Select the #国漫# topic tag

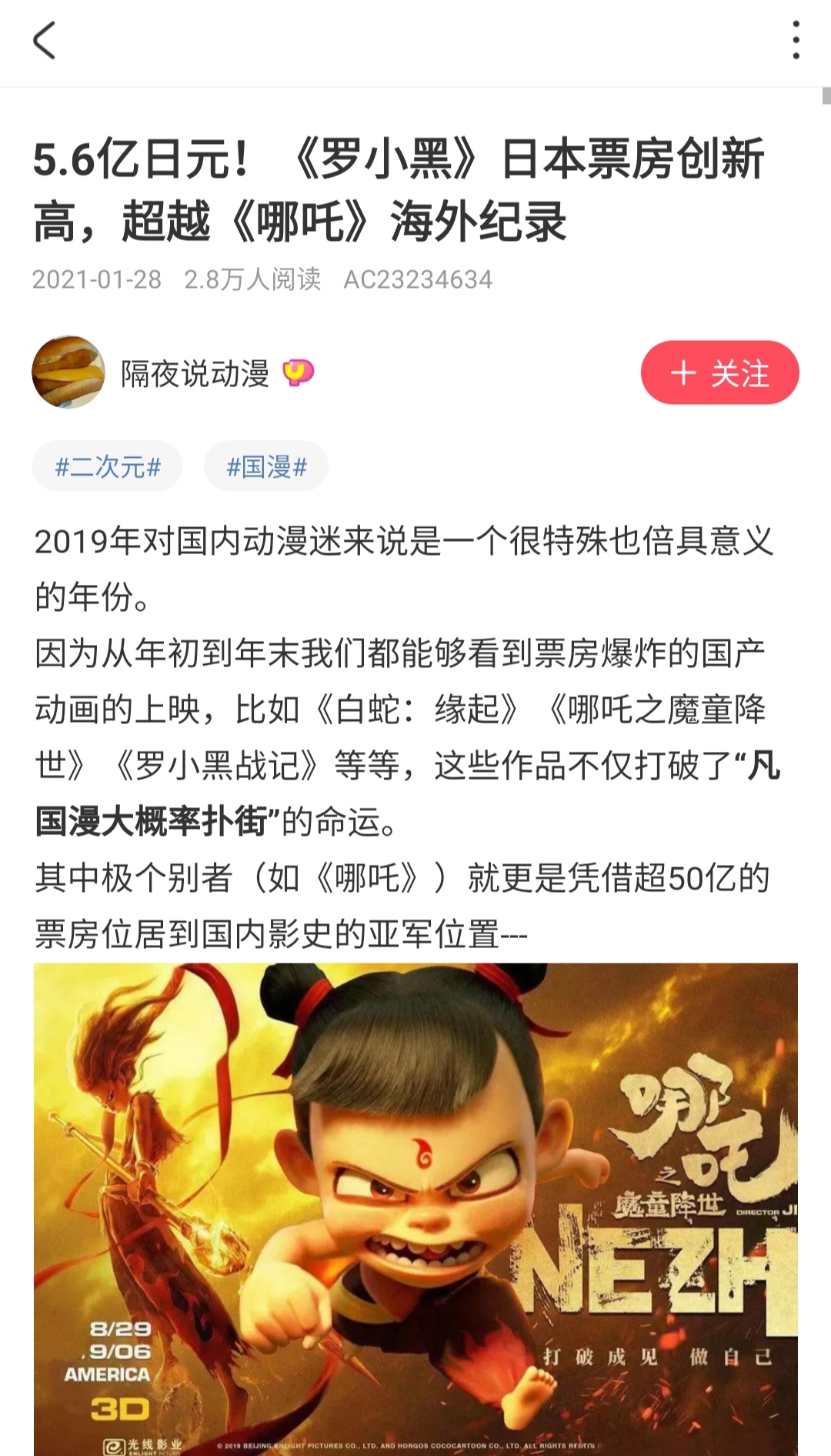(x=266, y=466)
